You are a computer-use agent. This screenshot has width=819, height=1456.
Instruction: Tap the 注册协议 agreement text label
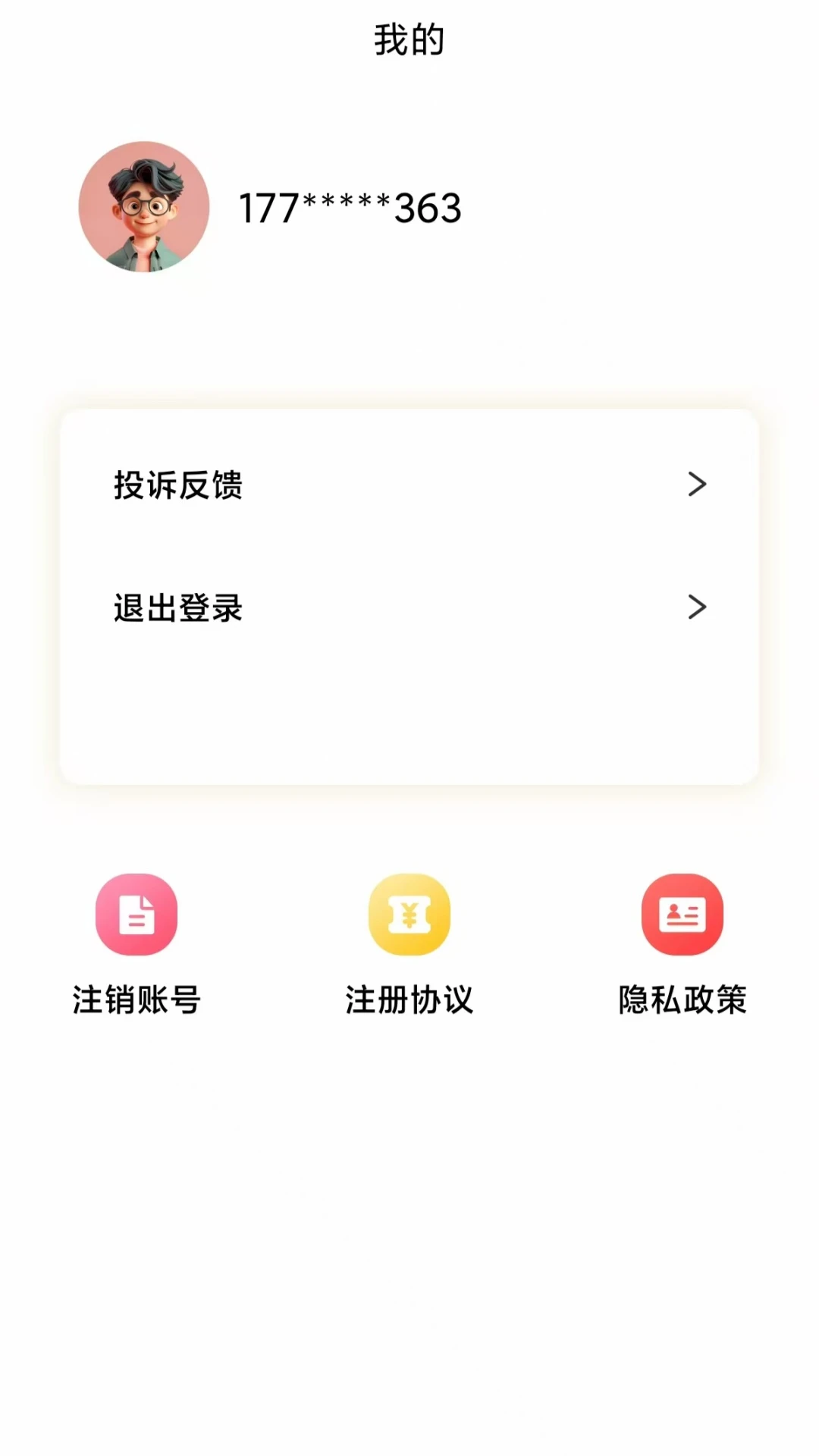(409, 999)
